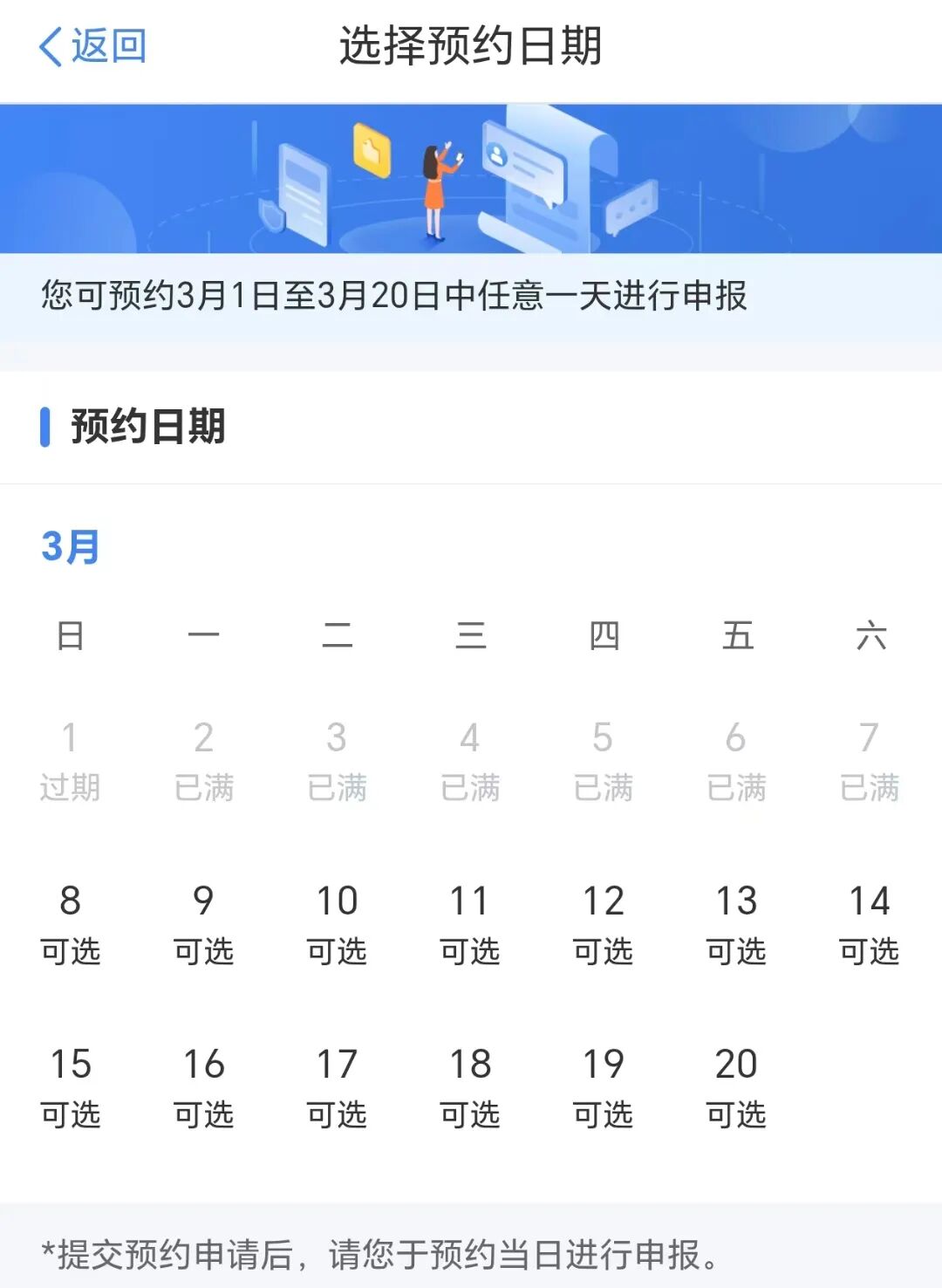The image size is (942, 1288).
Task: Pick the 16th as appointment day
Action: (x=203, y=1086)
